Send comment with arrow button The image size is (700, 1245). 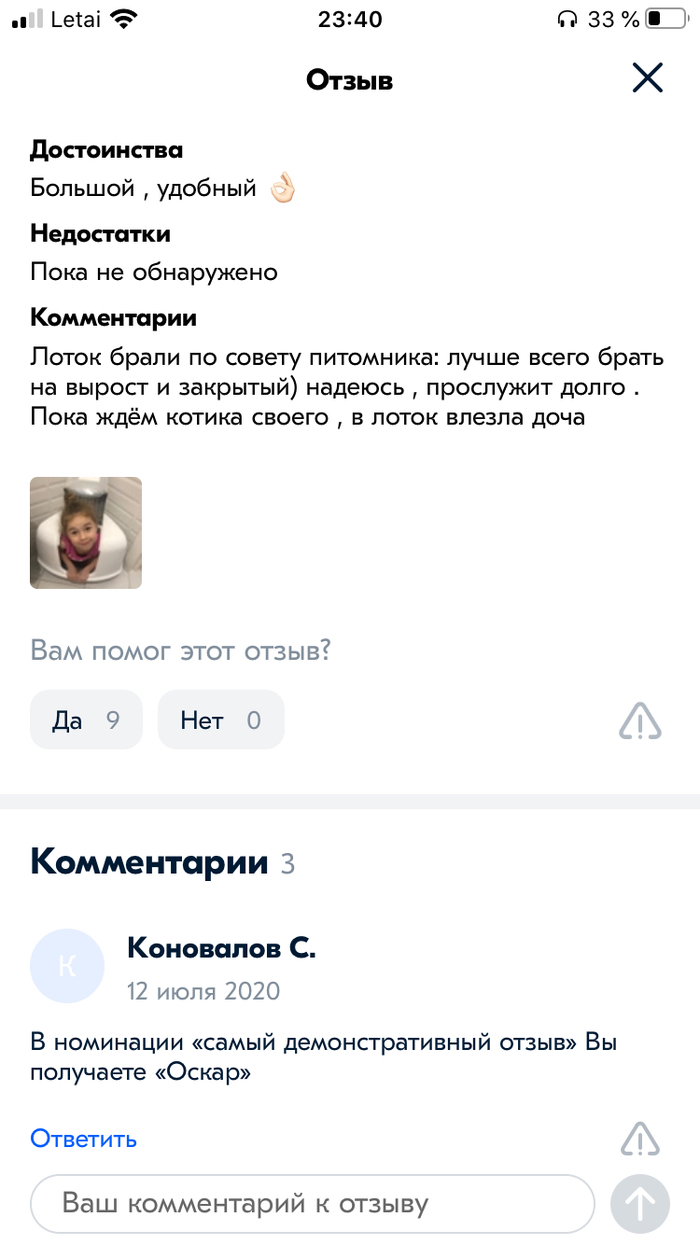click(640, 1203)
